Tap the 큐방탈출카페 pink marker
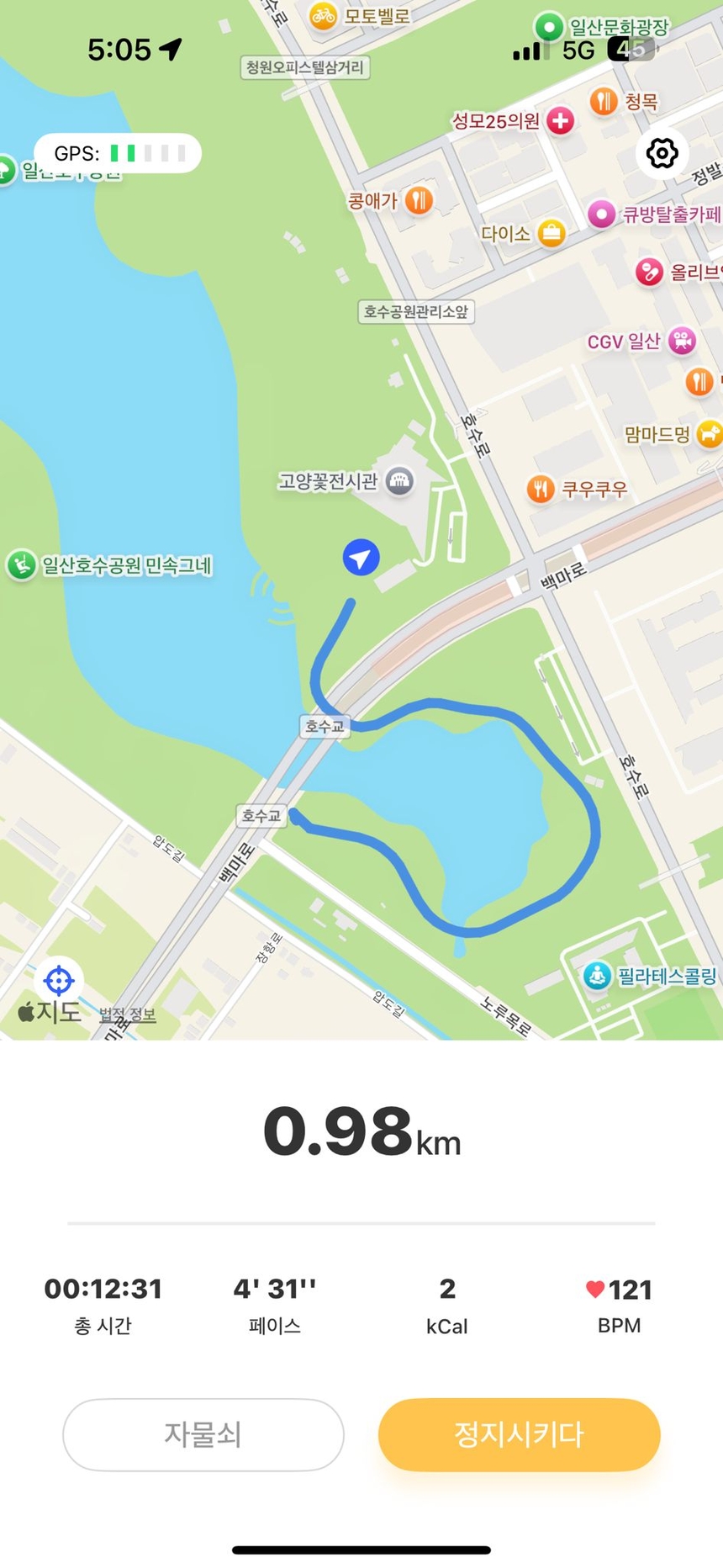This screenshot has height=1568, width=723. pos(602,214)
